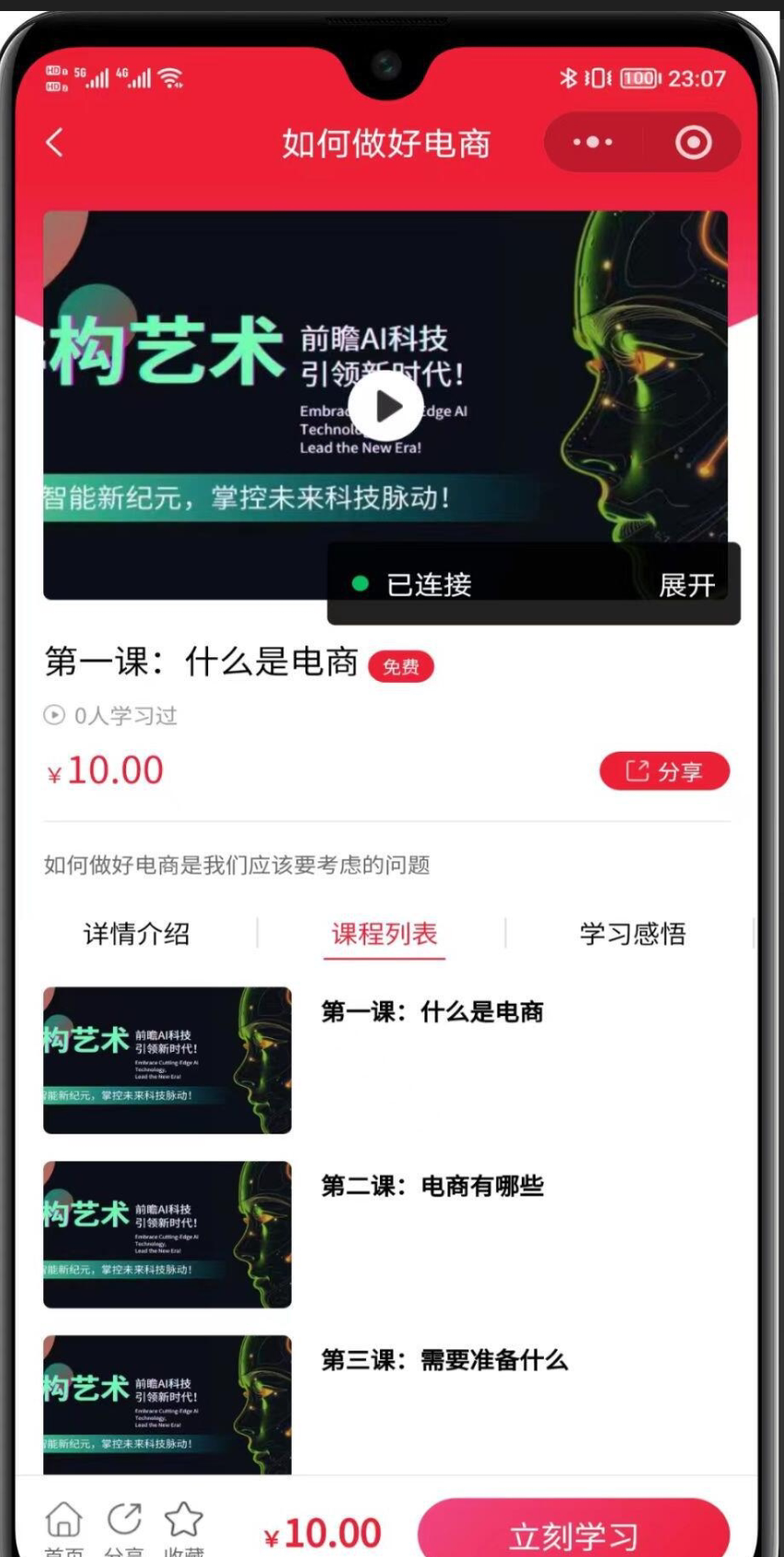
Task: Tap the red 分享 button
Action: click(664, 771)
